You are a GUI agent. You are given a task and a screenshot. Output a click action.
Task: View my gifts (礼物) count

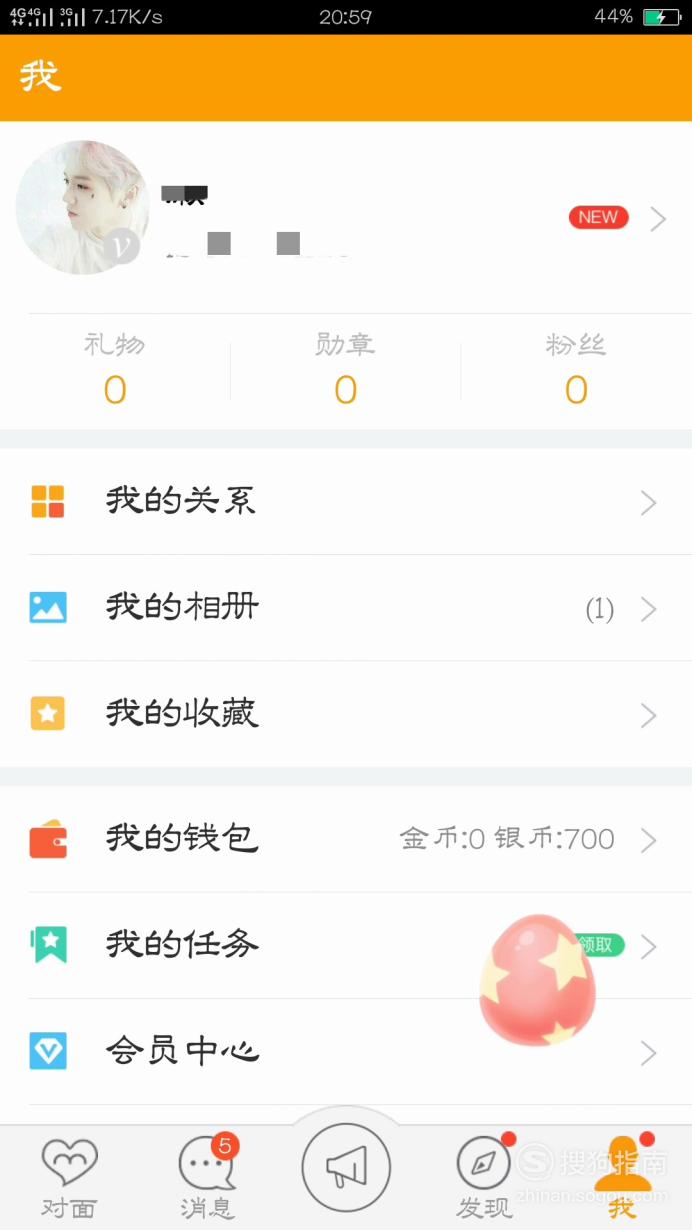[115, 371]
